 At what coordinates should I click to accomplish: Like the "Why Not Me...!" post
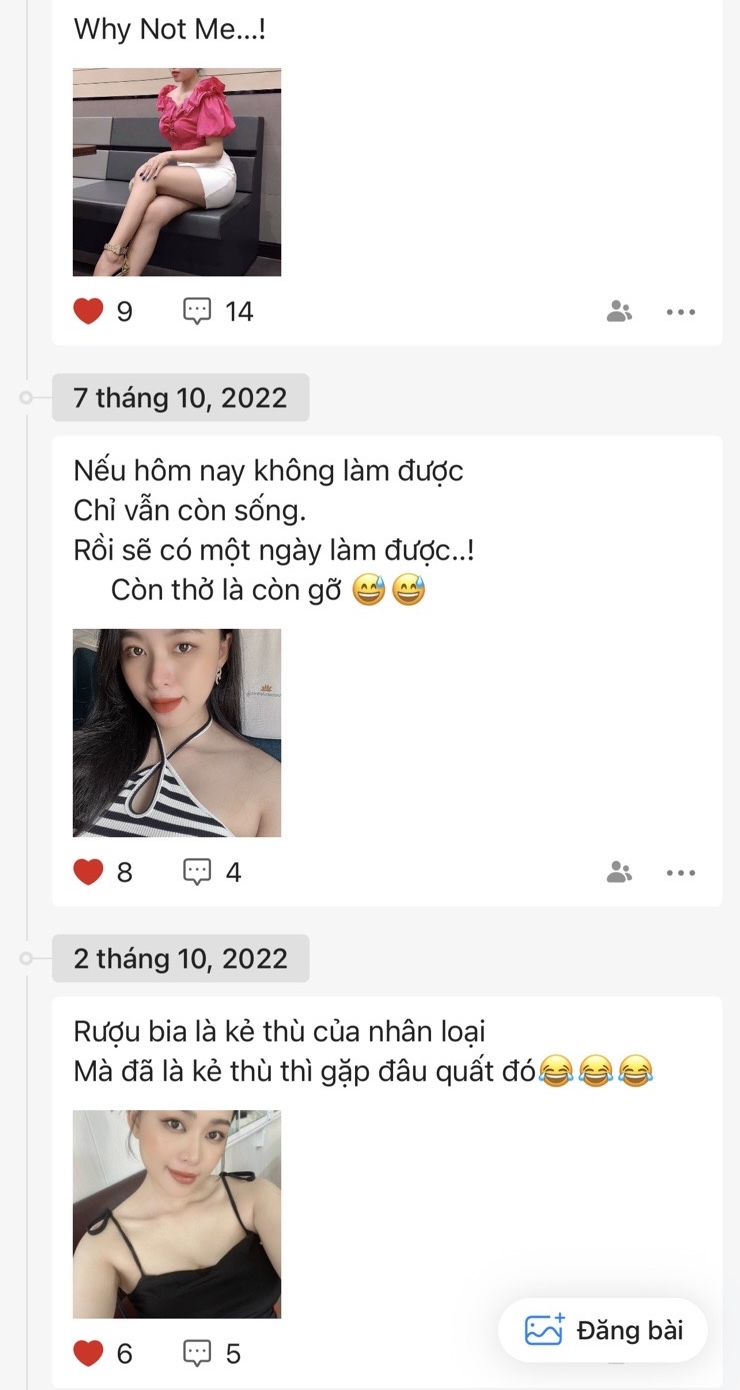89,312
